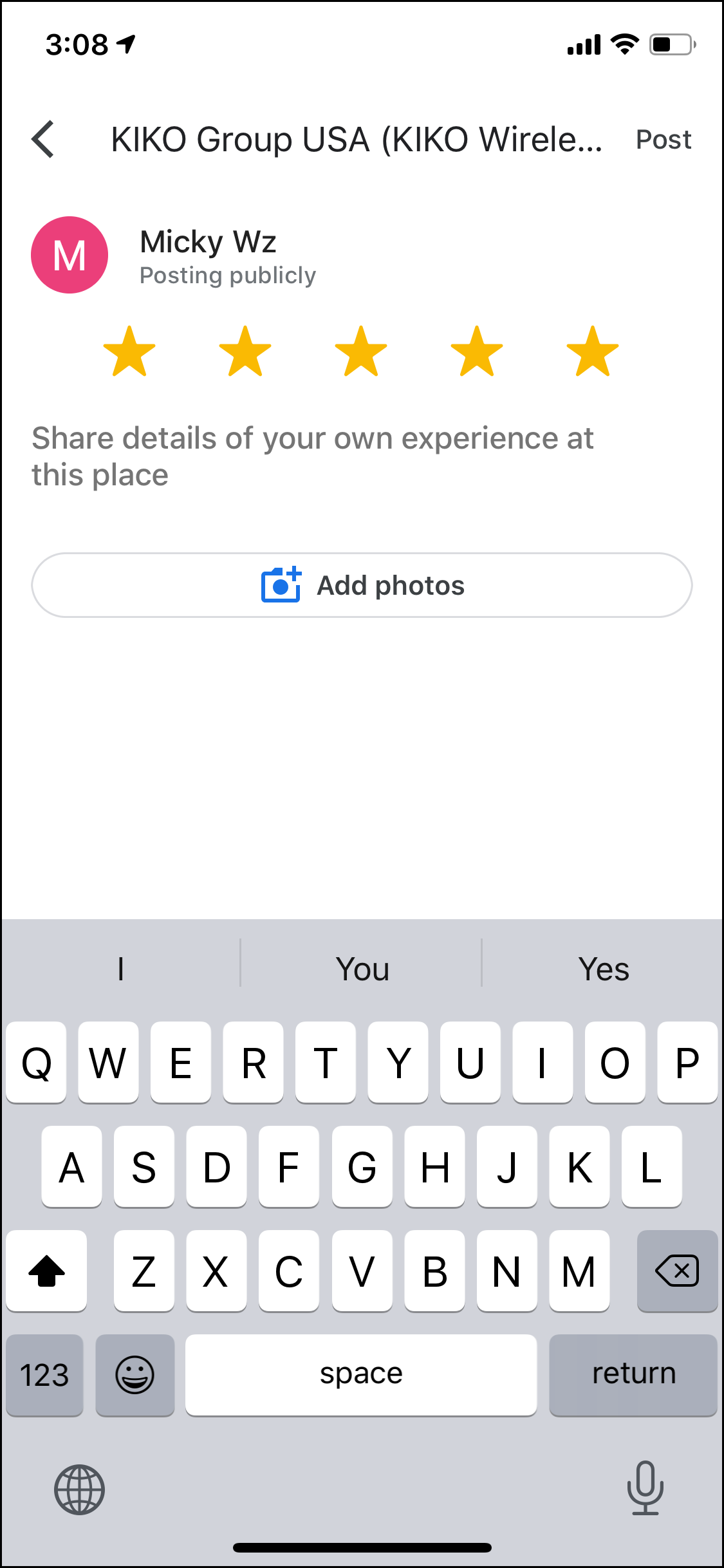Set rating to one star
724x1568 pixels.
129,351
